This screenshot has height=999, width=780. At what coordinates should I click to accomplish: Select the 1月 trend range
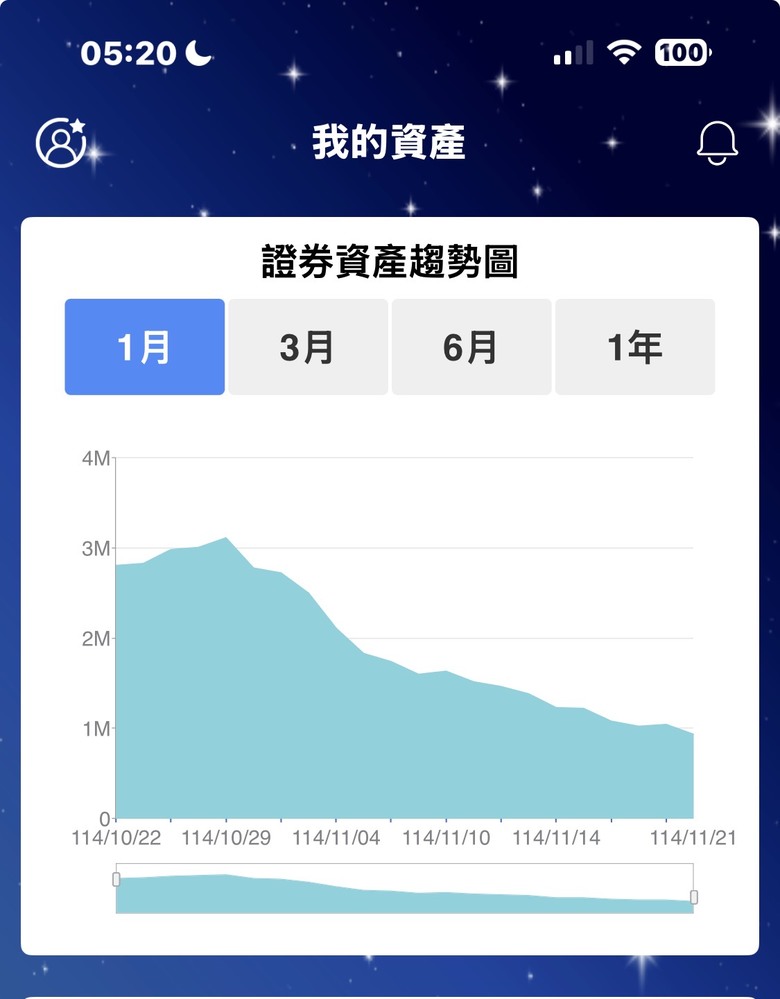tap(145, 347)
